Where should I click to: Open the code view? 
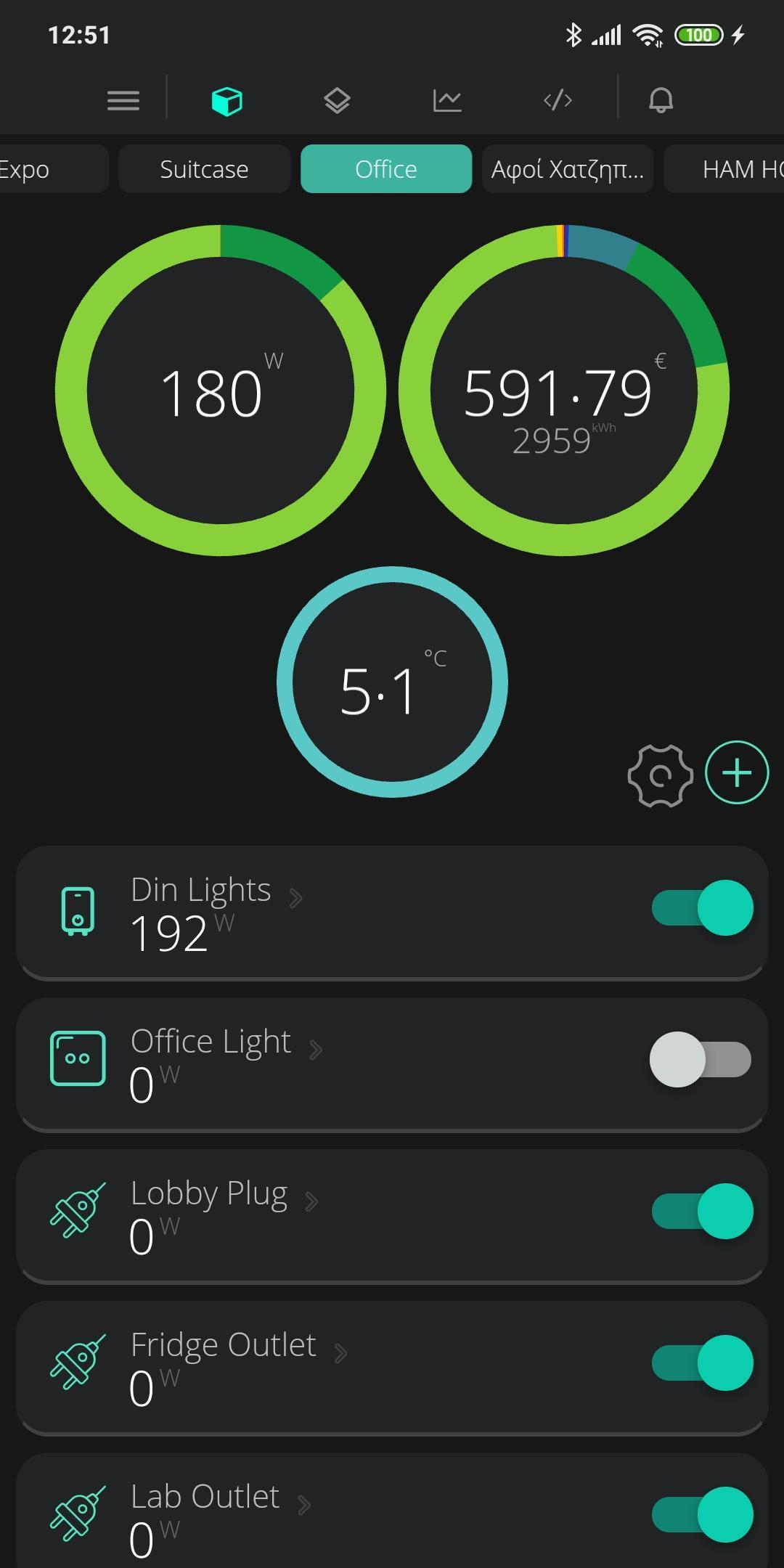click(x=558, y=100)
